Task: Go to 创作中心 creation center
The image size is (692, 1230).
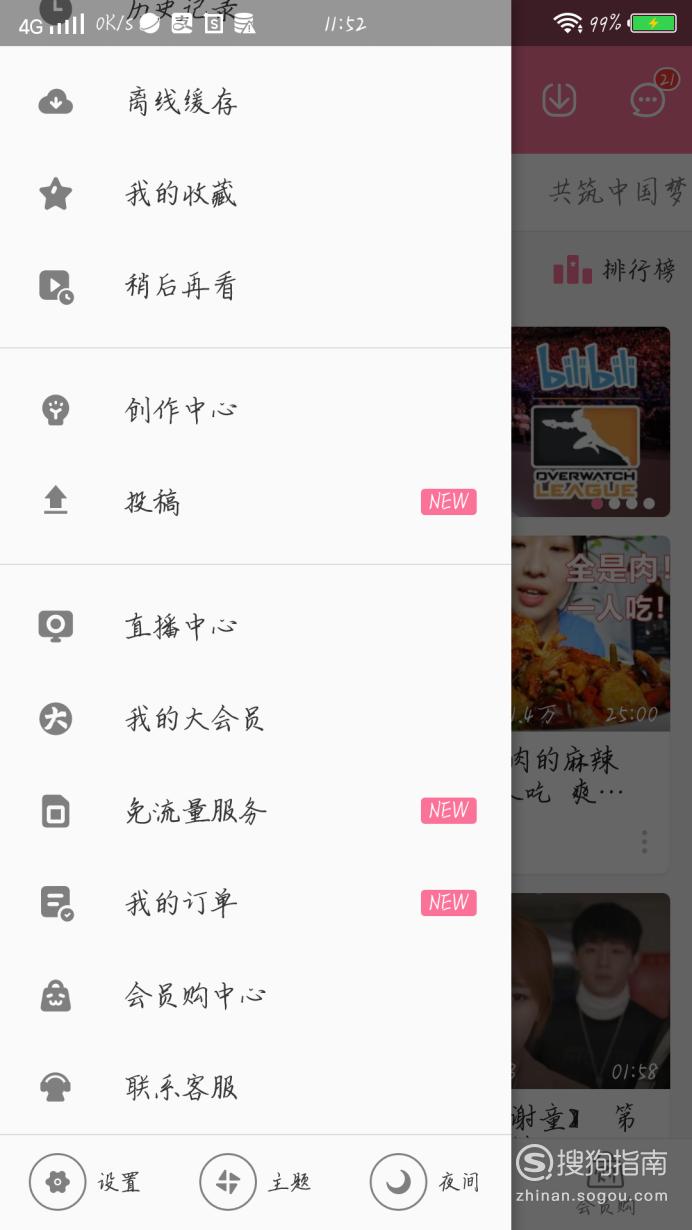Action: 255,410
